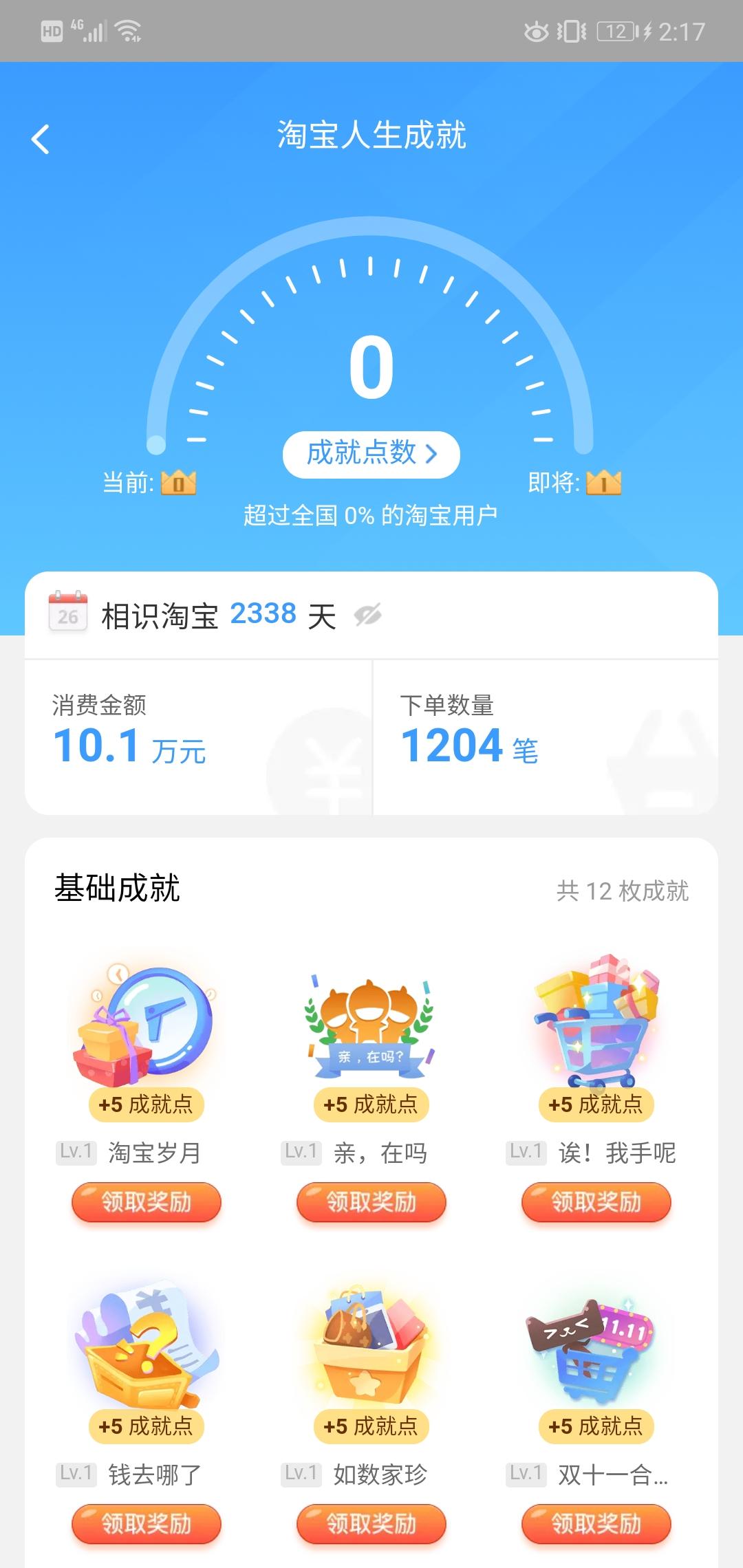Screen dimensions: 743x1568
Task: Claim reward for 亲，在吗 achievement
Action: (371, 1201)
